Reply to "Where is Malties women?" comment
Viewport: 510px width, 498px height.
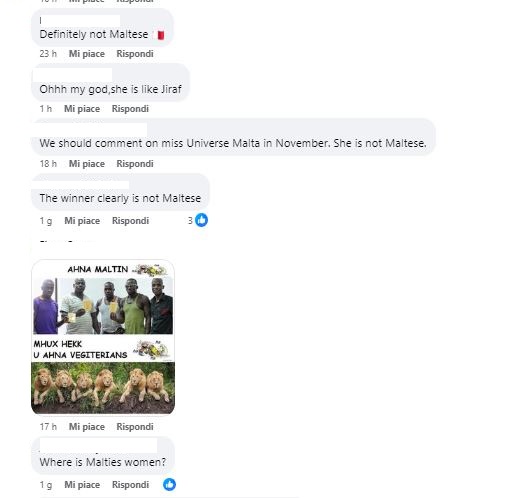tap(130, 485)
